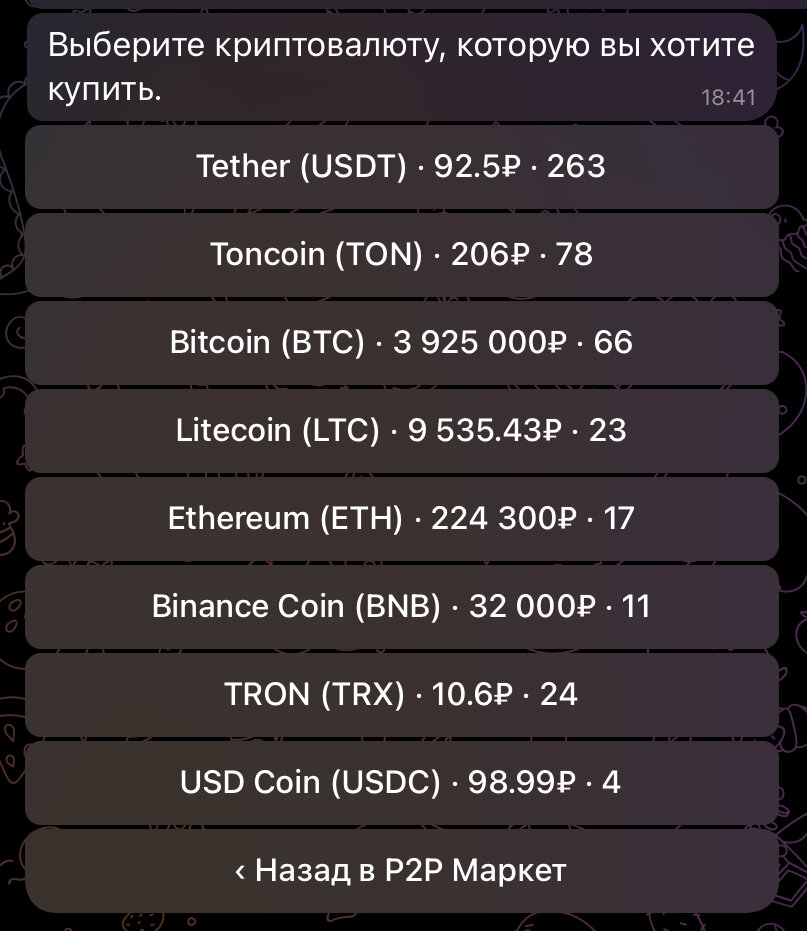Select Tether (USDT) to buy
807x931 pixels.
pos(402,167)
